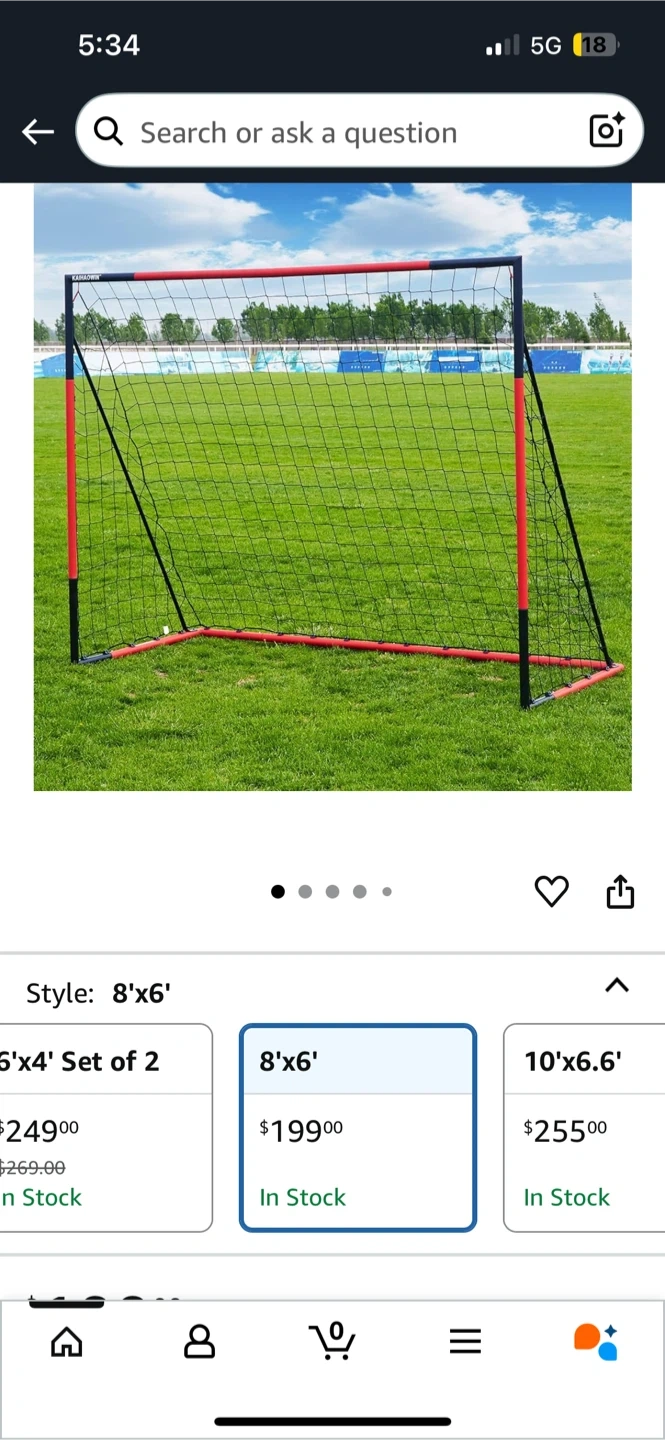This screenshot has width=665, height=1440.
Task: Select the 6'x4' Set of 2 style
Action: pyautogui.click(x=105, y=1128)
